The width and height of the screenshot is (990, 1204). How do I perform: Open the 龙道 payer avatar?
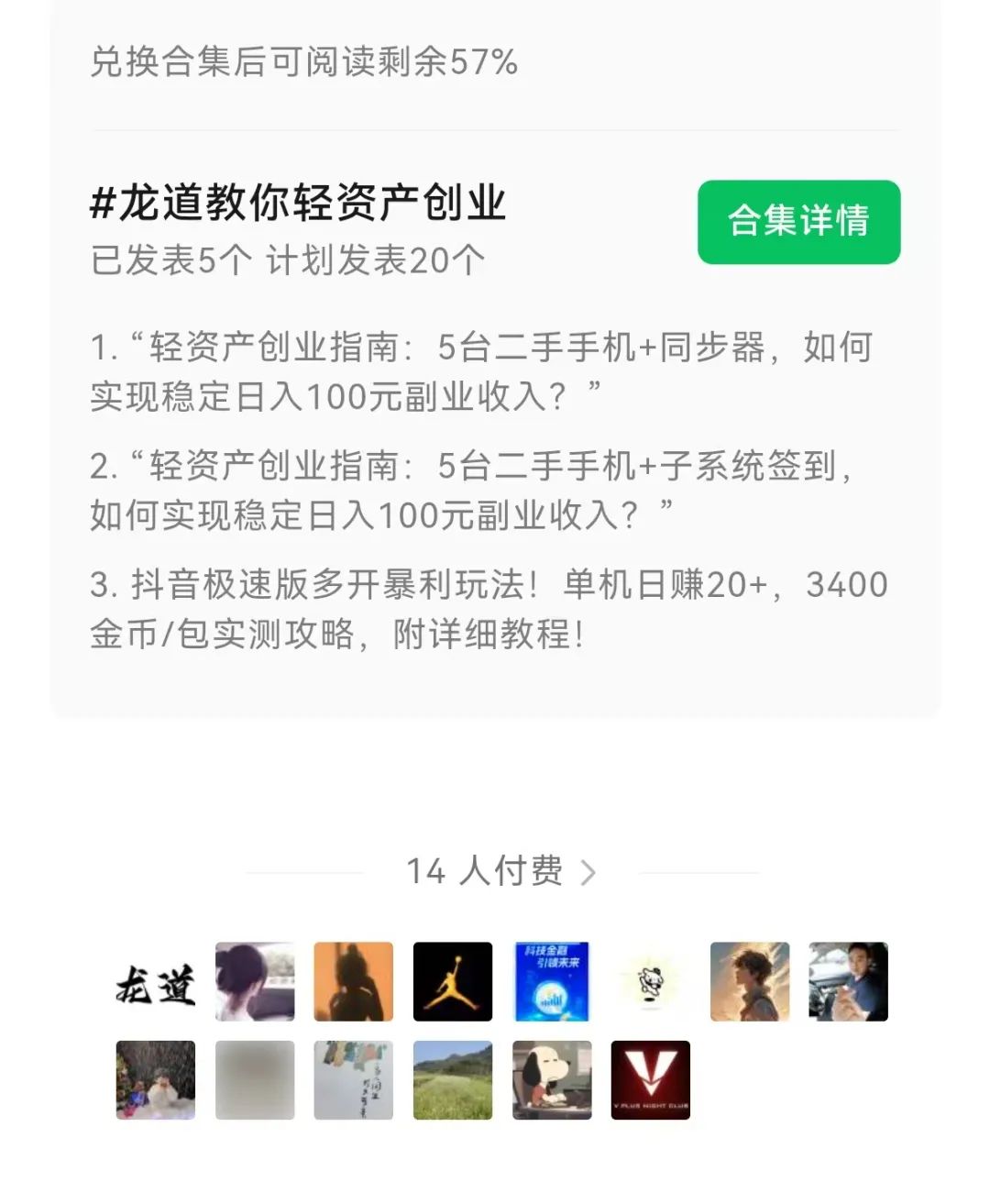coord(156,982)
